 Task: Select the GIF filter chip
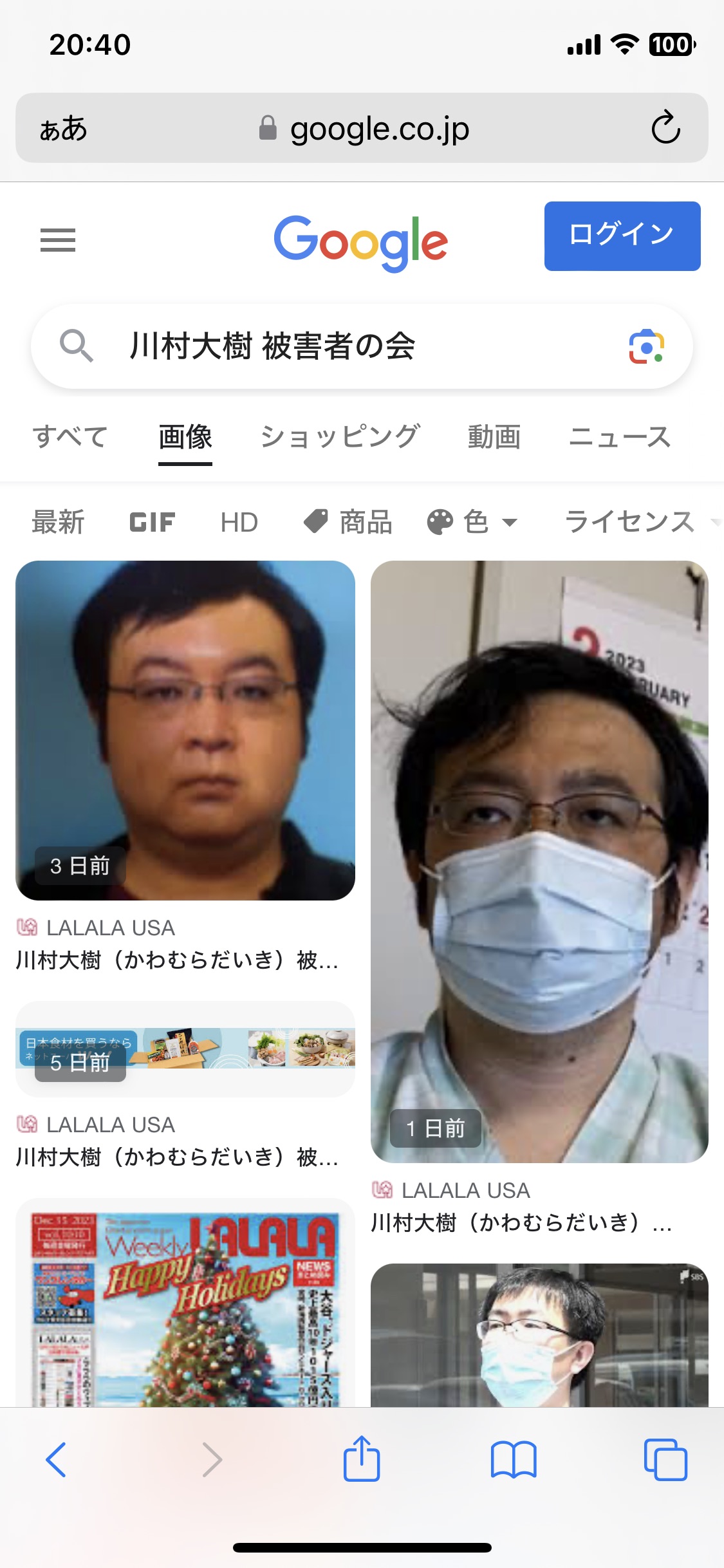[x=152, y=522]
